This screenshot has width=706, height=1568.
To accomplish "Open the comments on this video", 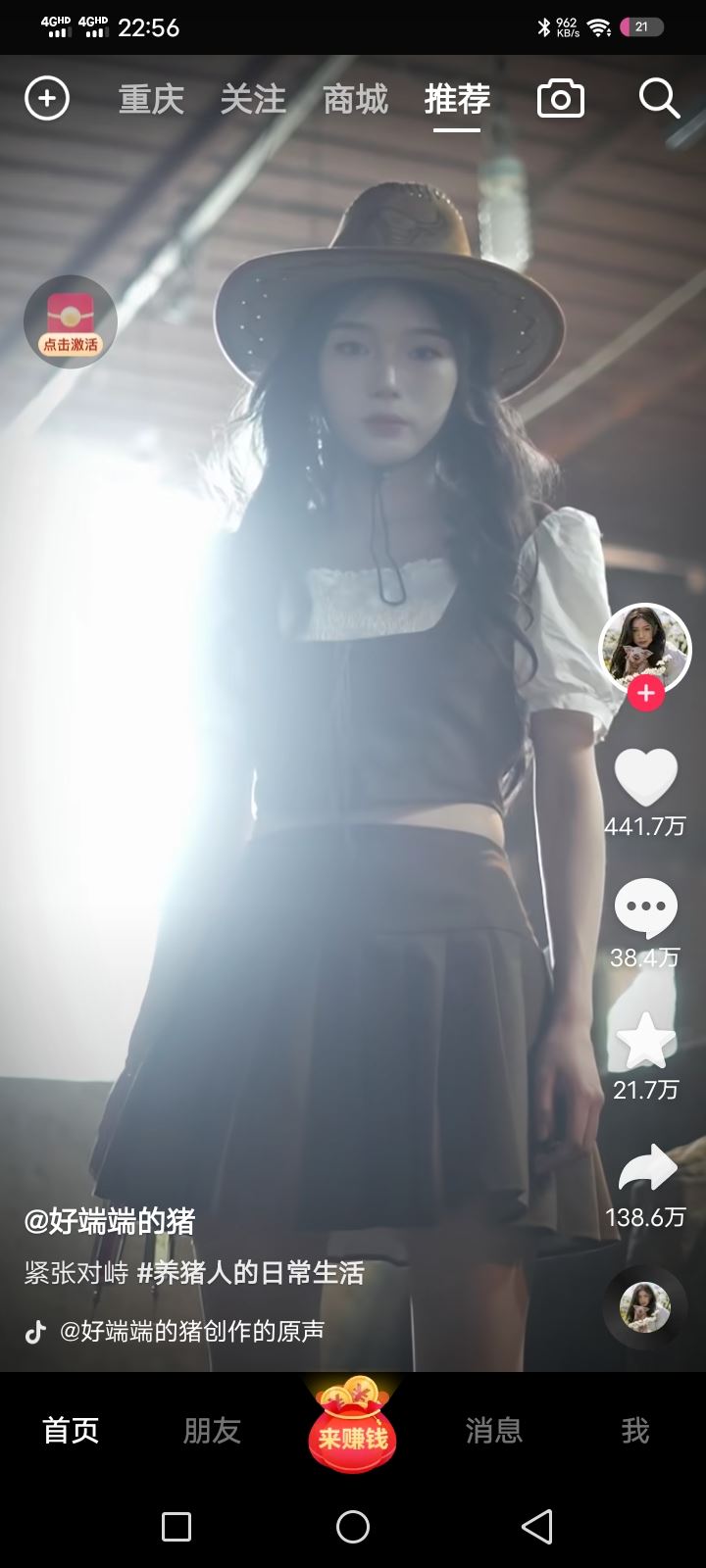I will click(645, 907).
